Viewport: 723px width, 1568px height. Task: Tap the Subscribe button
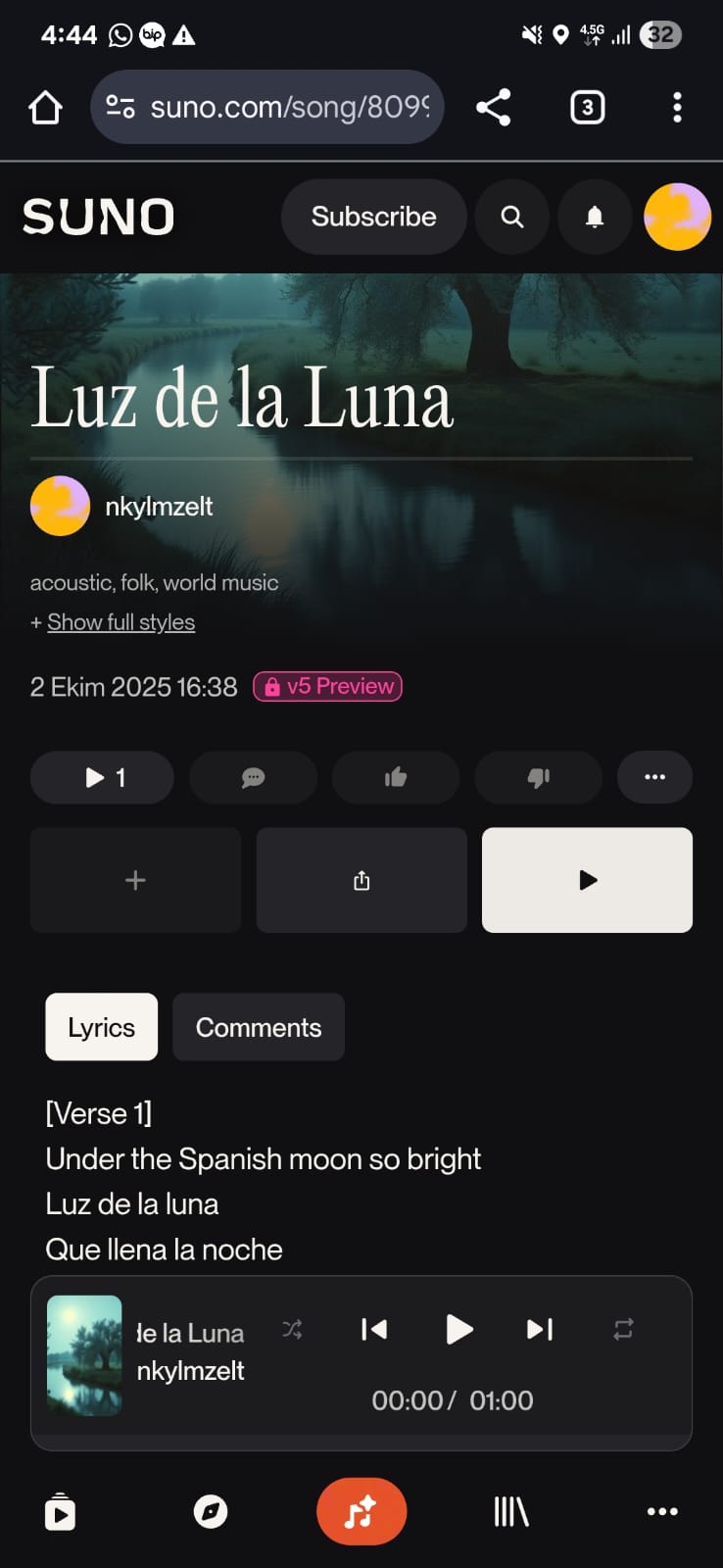click(x=373, y=217)
